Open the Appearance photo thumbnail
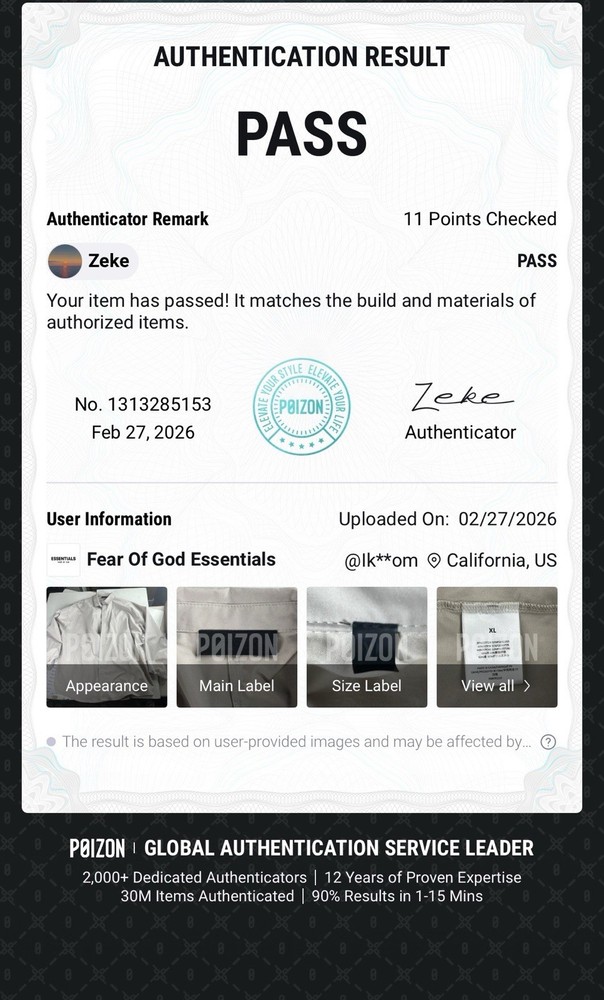 107,647
